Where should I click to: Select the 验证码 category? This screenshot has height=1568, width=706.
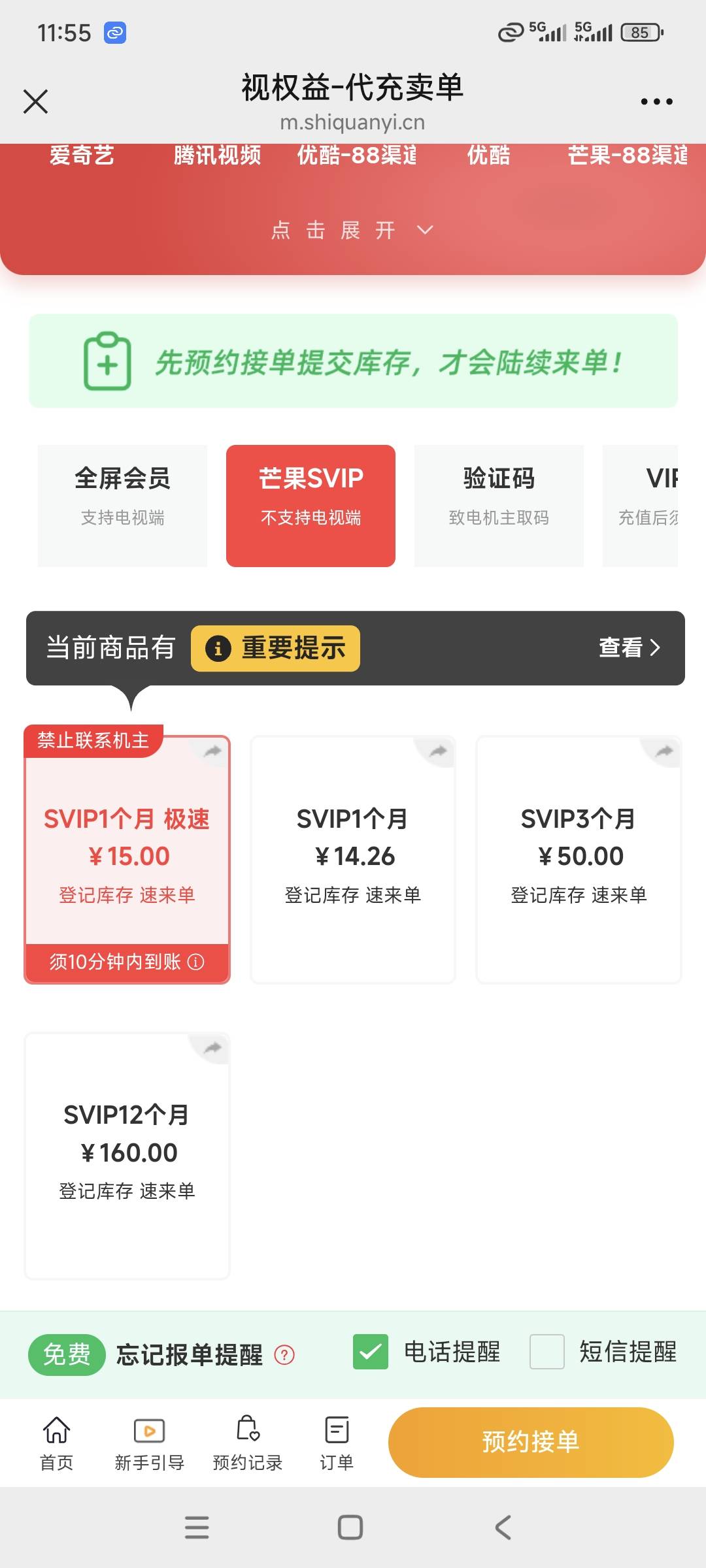[x=499, y=506]
